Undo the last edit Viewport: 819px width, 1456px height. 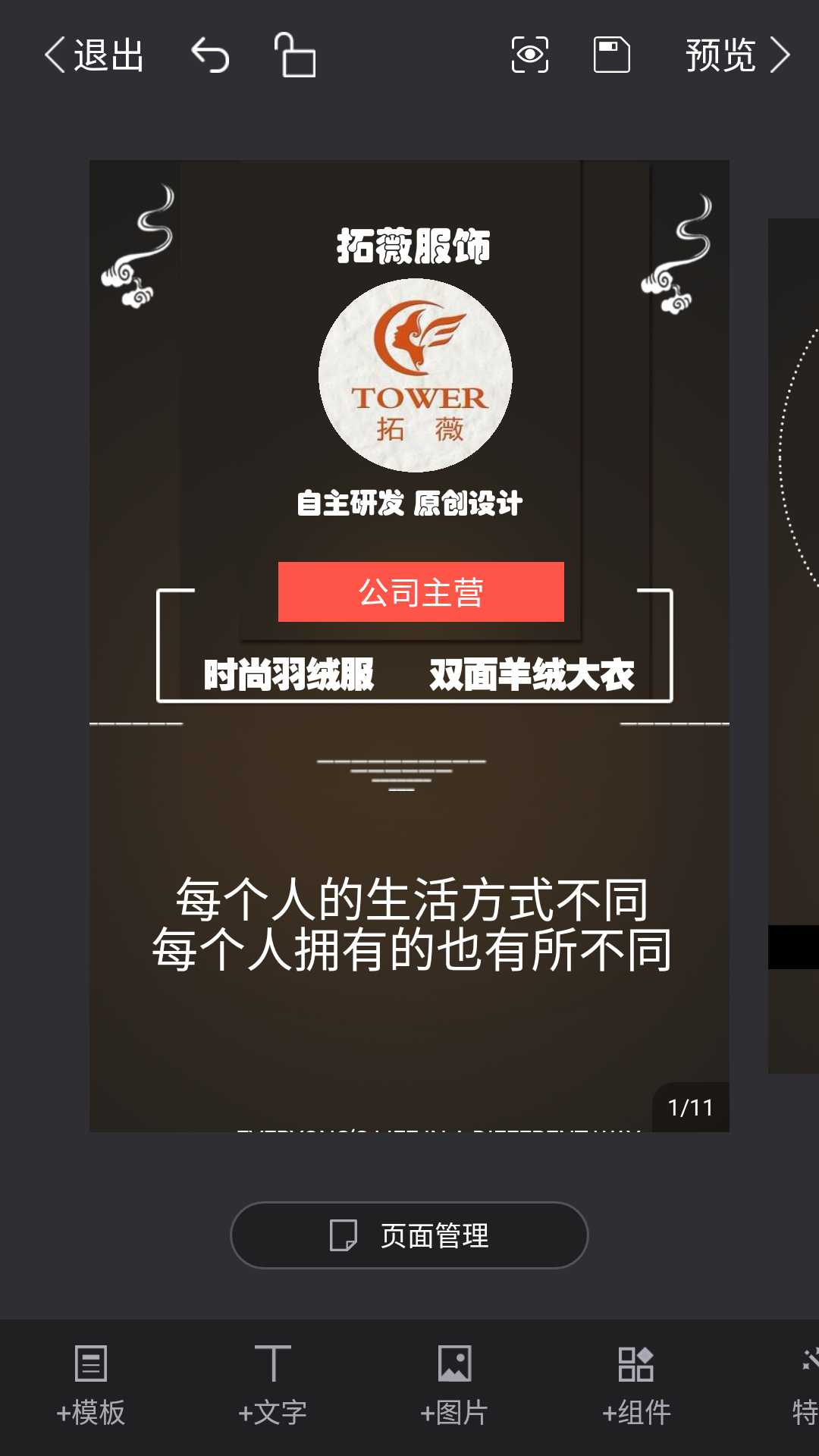click(210, 55)
